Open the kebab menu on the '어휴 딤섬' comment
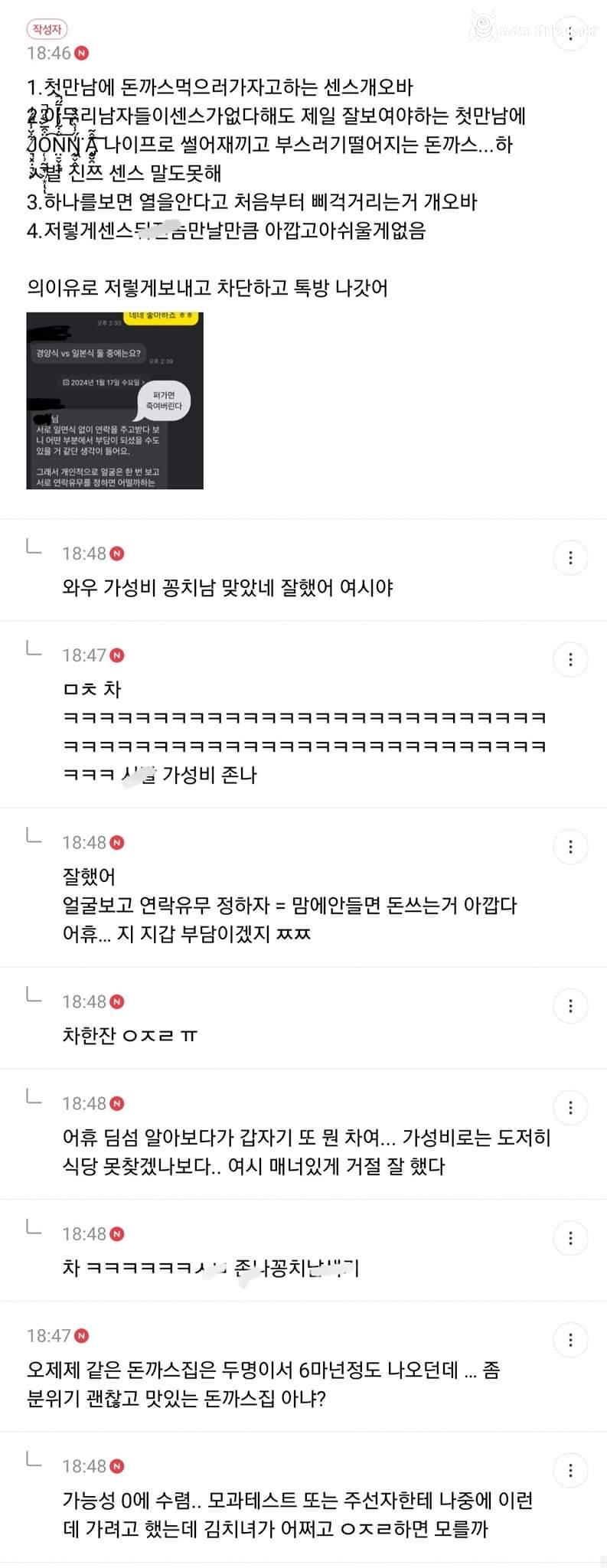The height and width of the screenshot is (1568, 607). (569, 1109)
